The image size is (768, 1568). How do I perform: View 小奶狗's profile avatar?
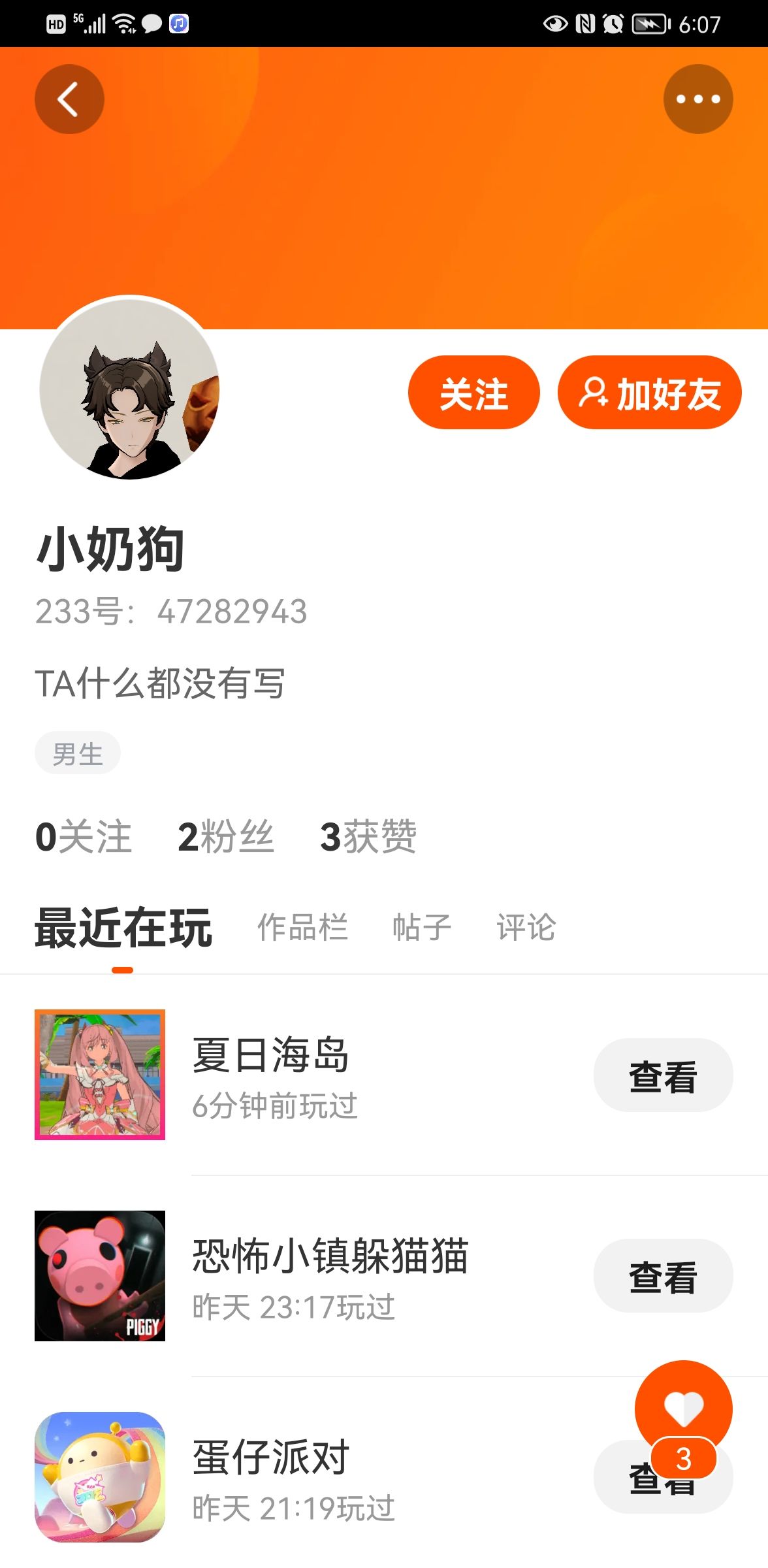(x=129, y=389)
